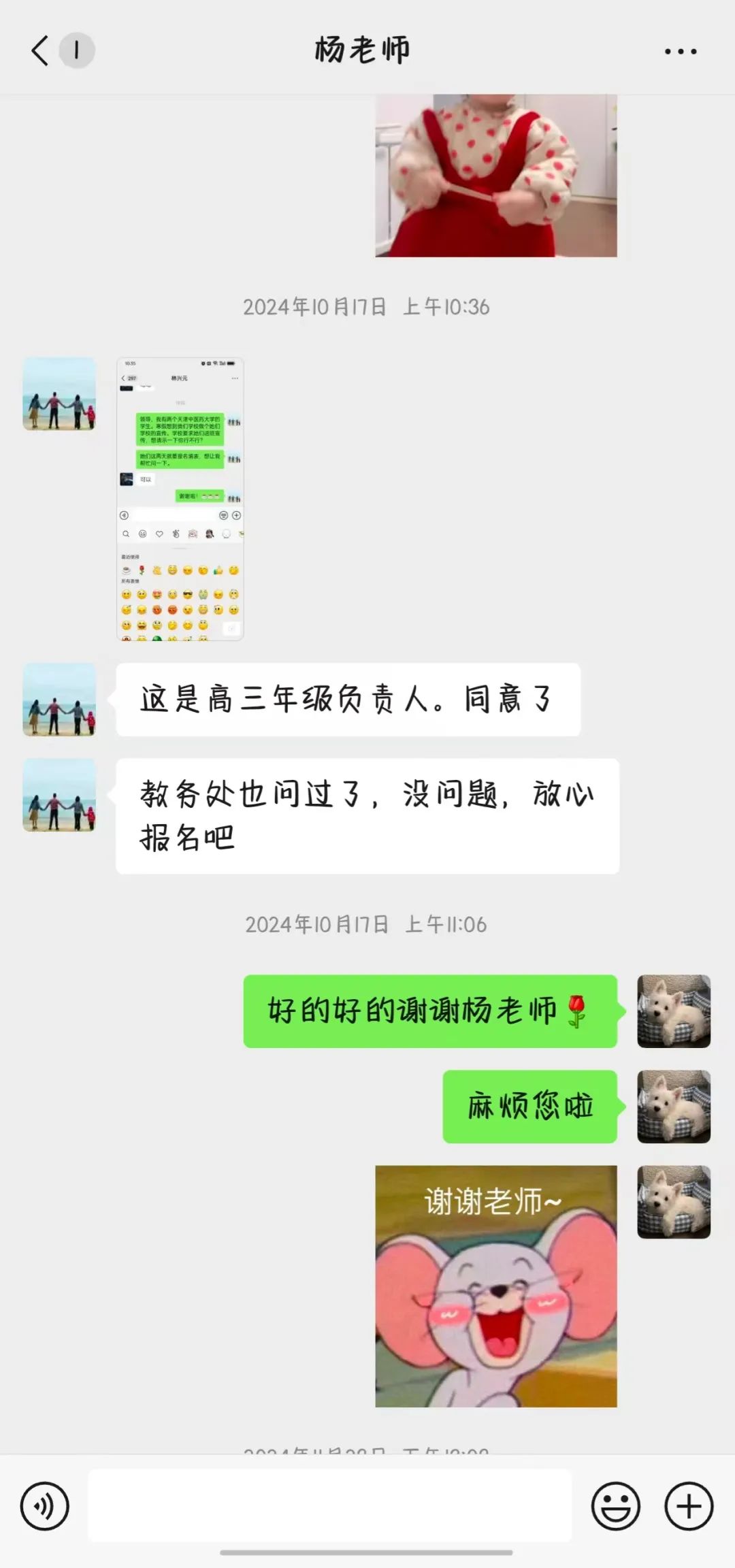Open the chat details menu for 杨老师
735x1568 pixels.
click(681, 52)
